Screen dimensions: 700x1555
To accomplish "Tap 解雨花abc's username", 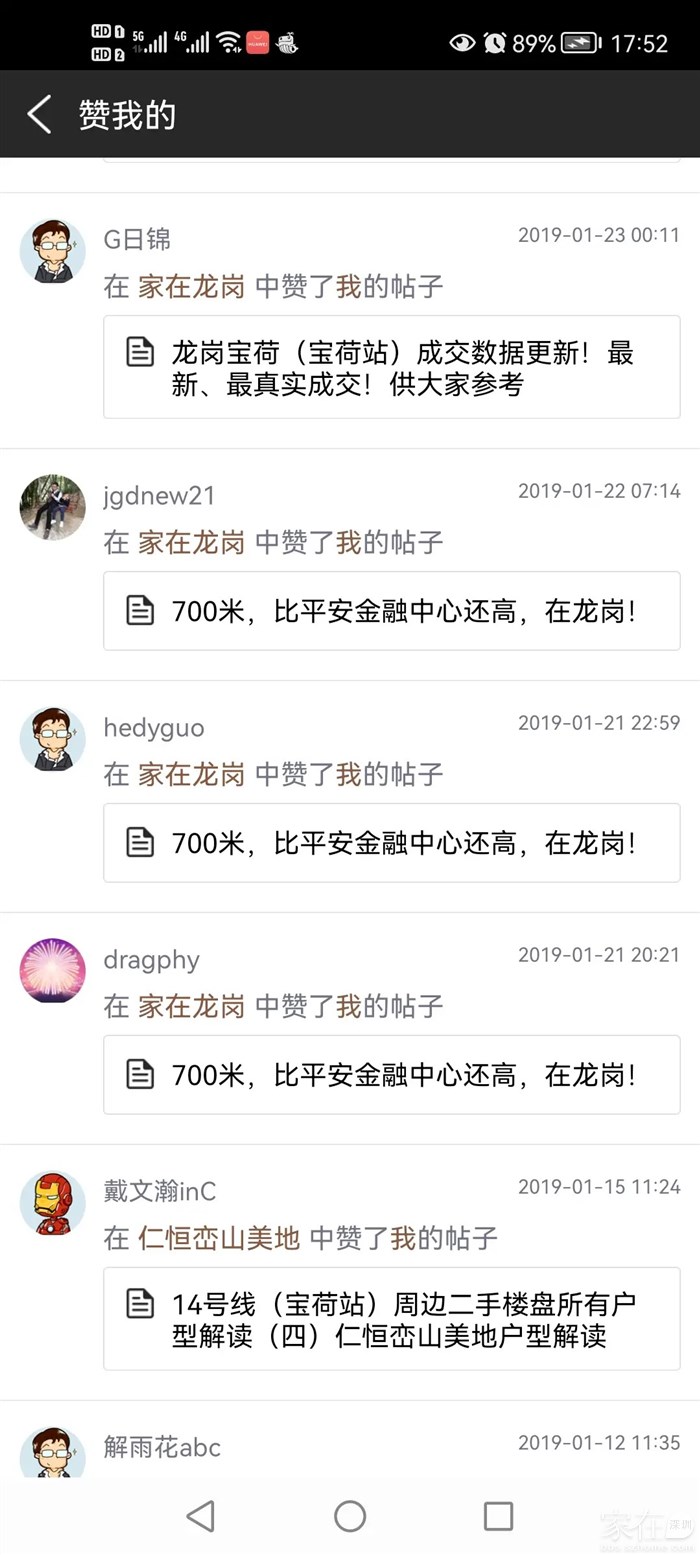I will pyautogui.click(x=162, y=1447).
